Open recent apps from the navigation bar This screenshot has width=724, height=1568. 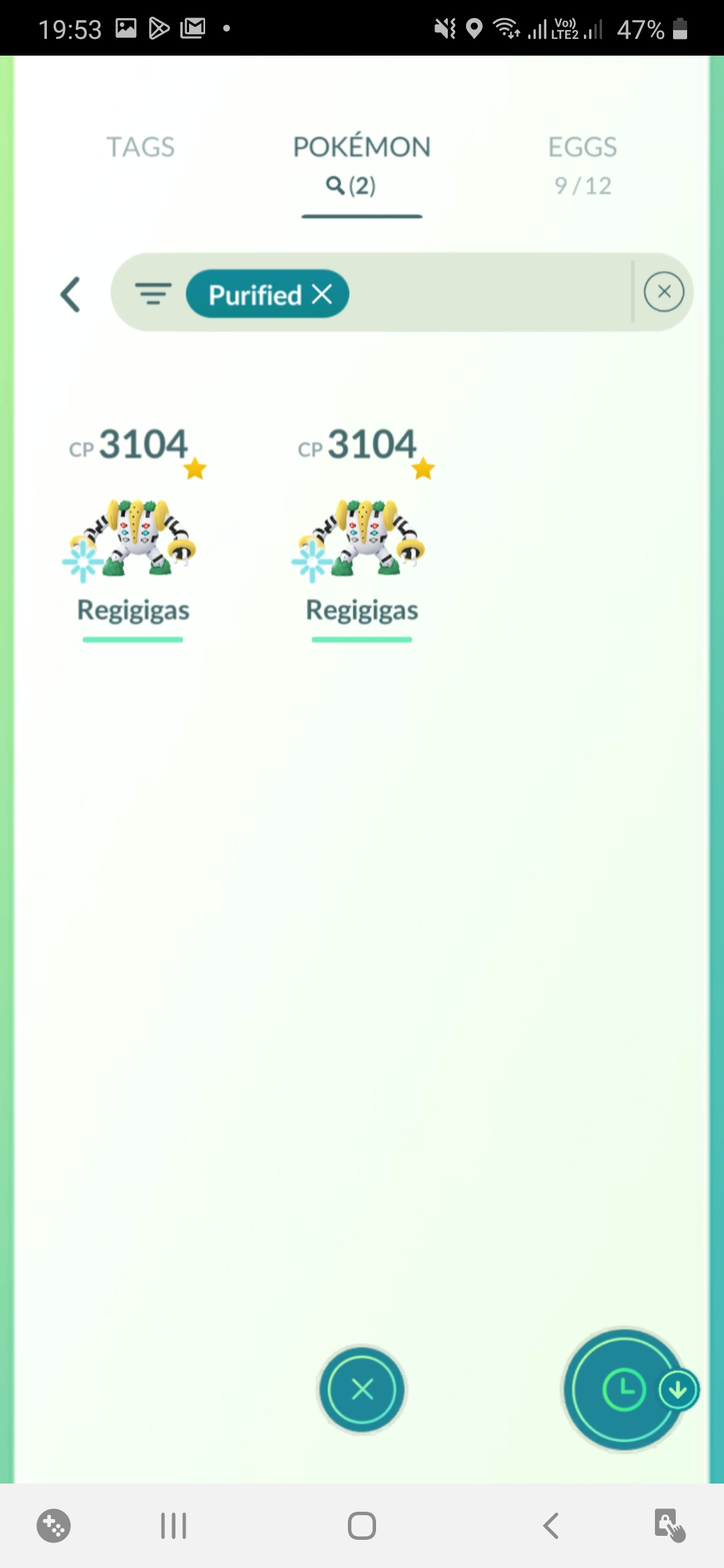click(174, 1526)
